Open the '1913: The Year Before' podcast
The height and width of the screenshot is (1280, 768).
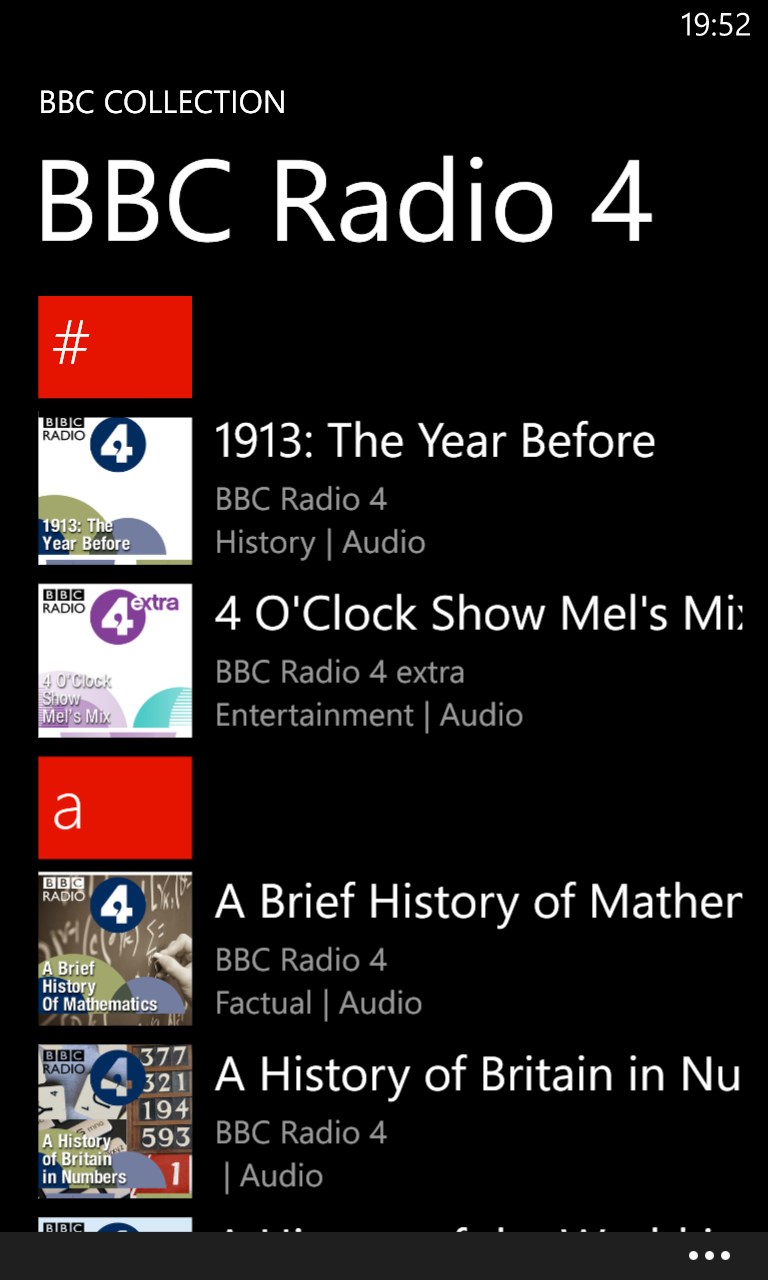pos(435,440)
